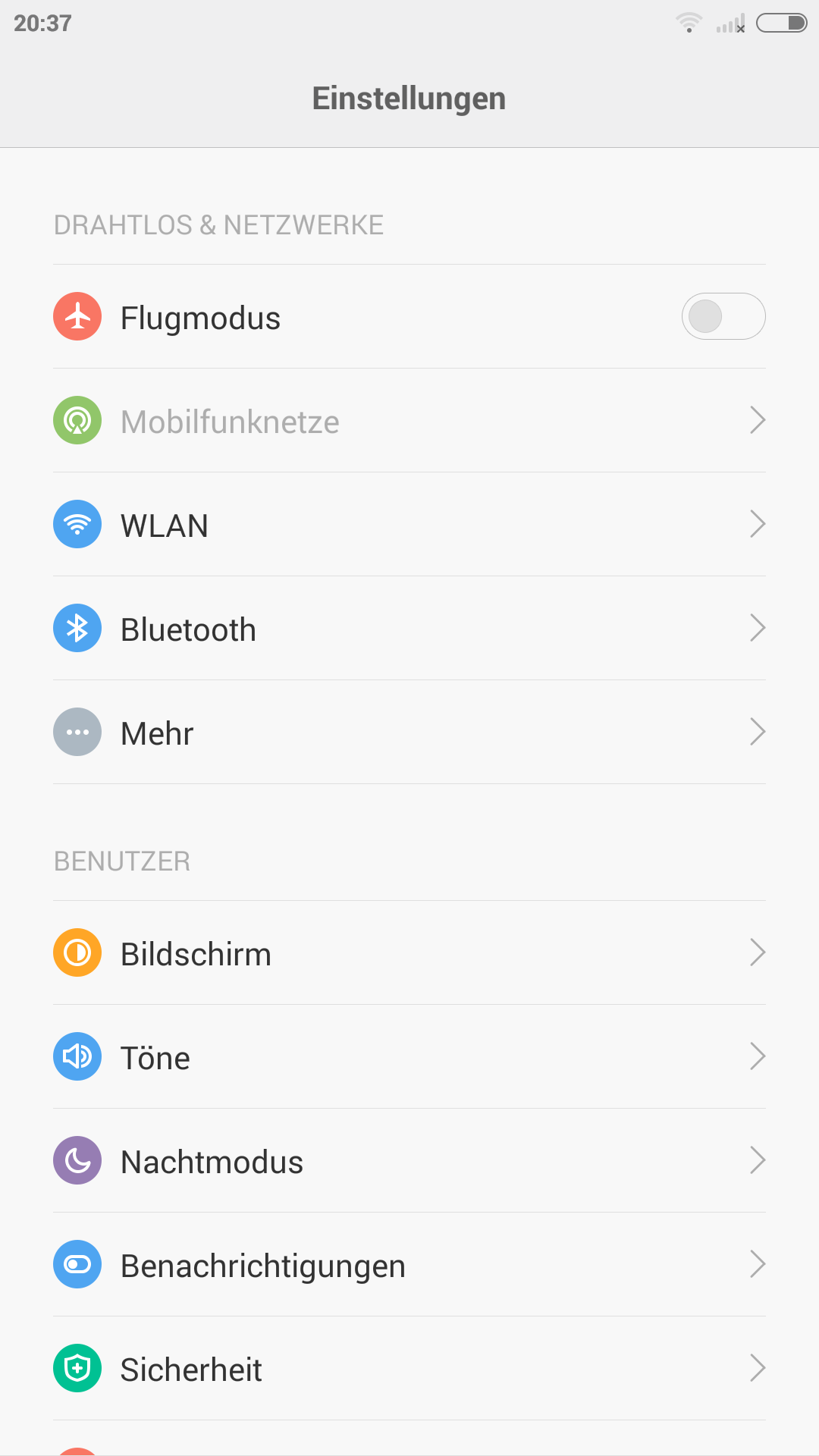
Task: Open Bildschirm settings
Action: [x=409, y=953]
